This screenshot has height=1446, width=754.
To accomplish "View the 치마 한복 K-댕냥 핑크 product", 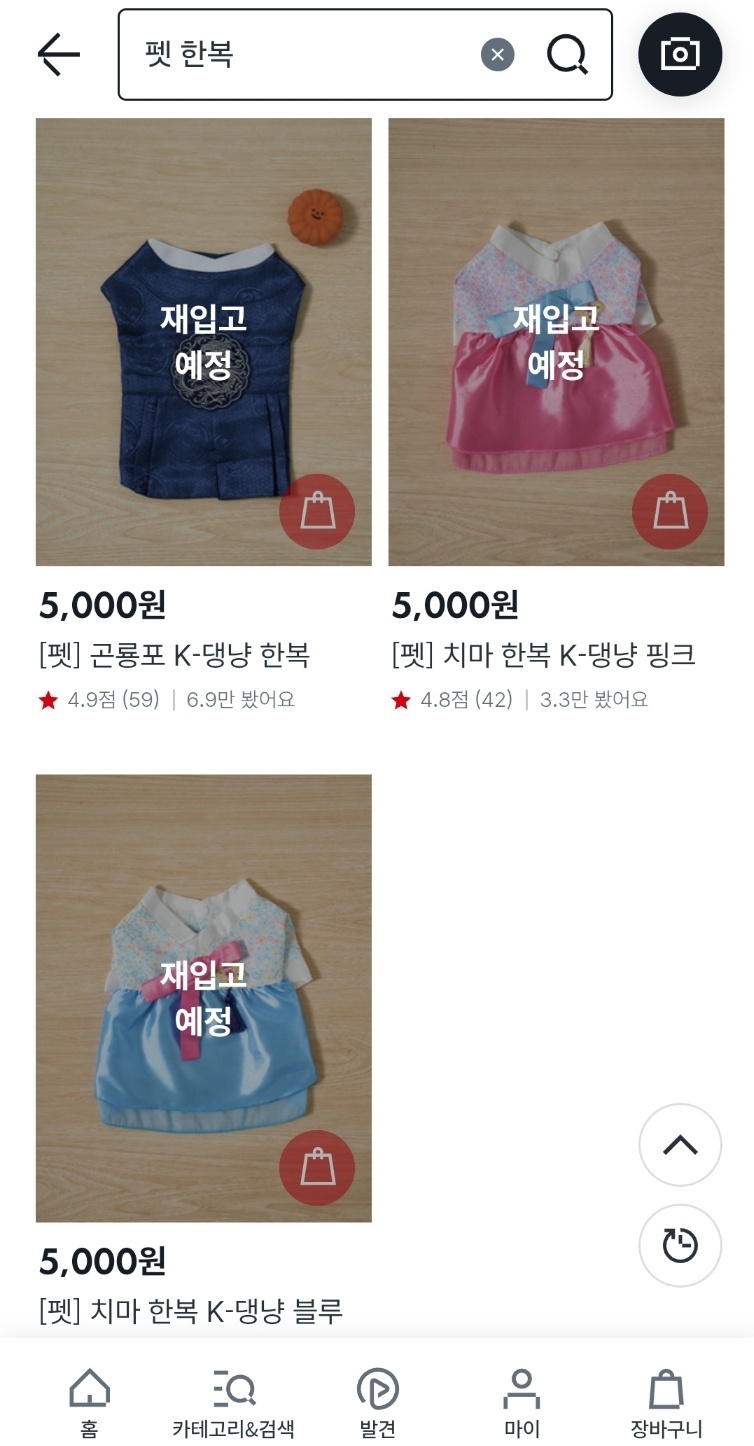I will (x=556, y=340).
